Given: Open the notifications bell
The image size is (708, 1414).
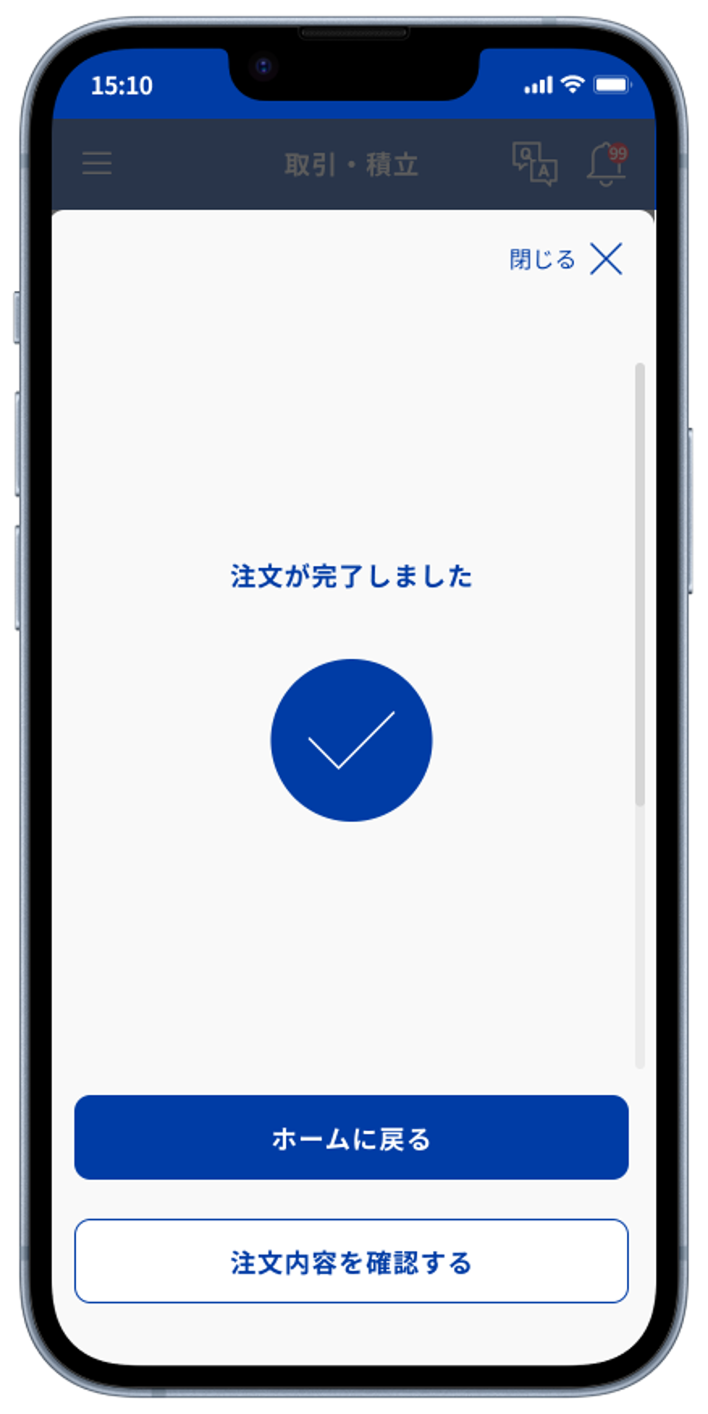Looking at the screenshot, I should pos(608,163).
